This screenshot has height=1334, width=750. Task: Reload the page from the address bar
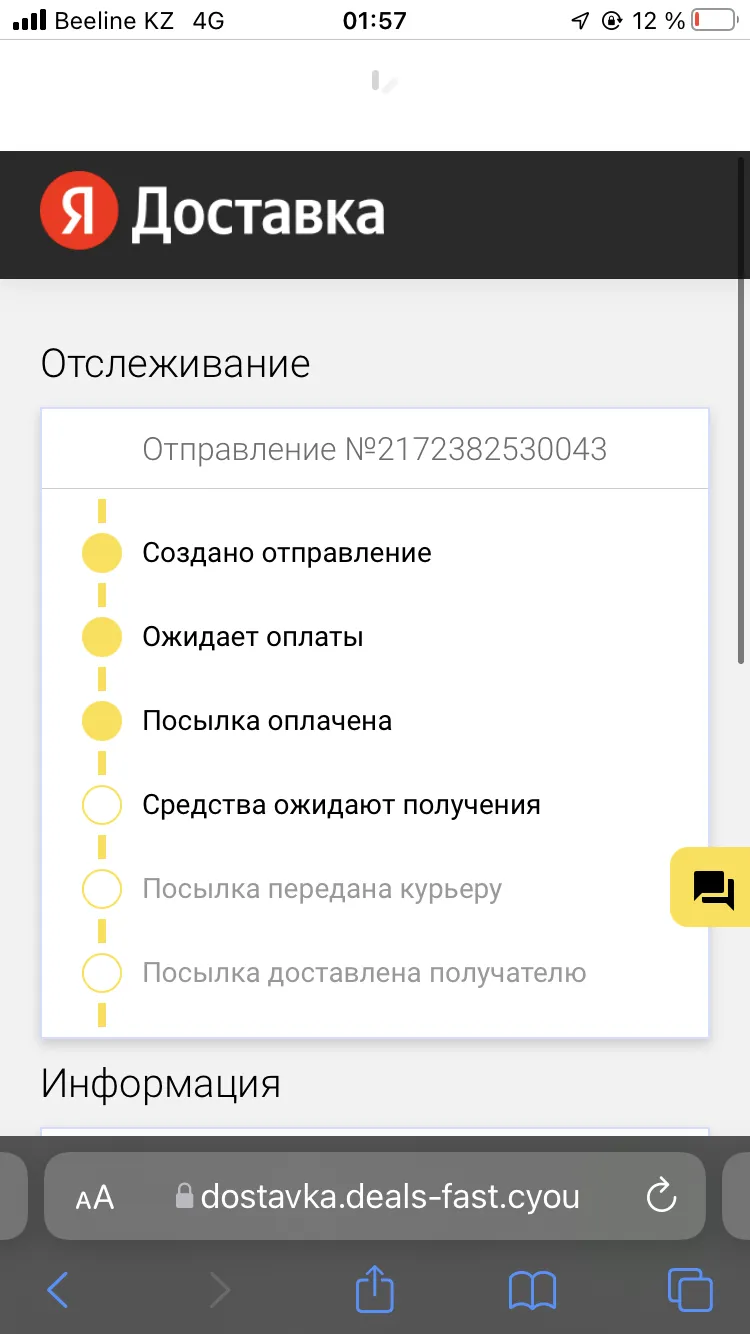click(x=661, y=1196)
